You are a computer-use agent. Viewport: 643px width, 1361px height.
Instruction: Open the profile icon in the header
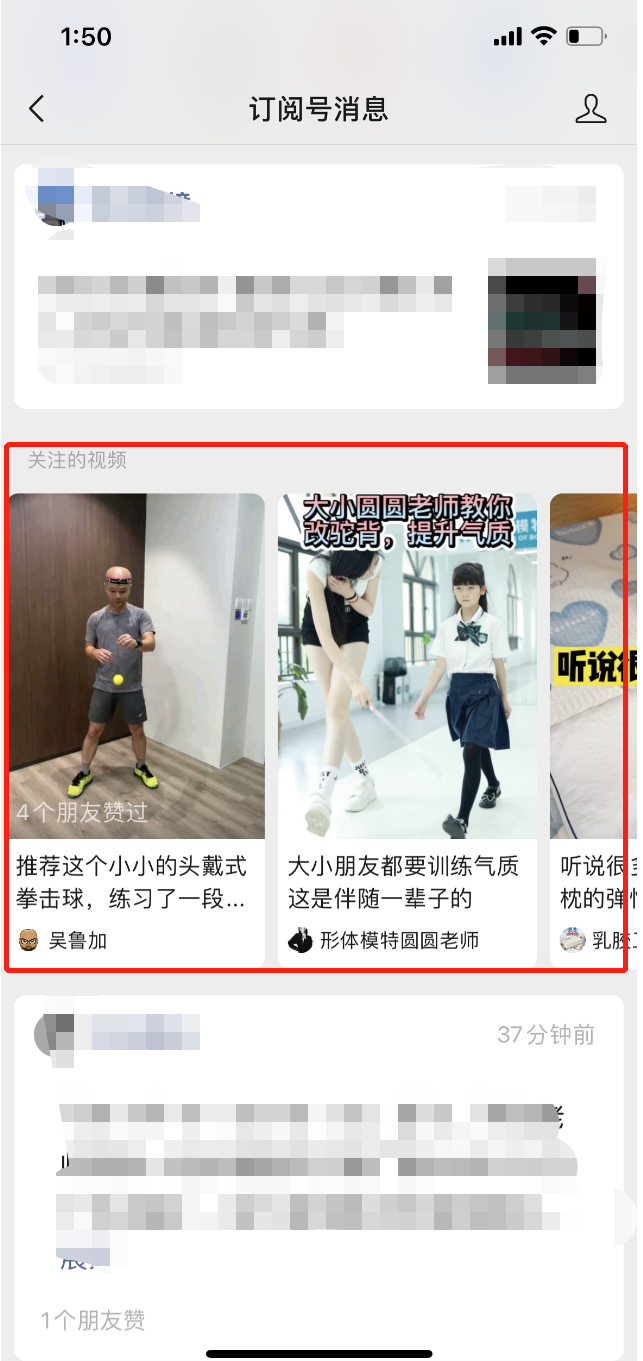point(591,109)
